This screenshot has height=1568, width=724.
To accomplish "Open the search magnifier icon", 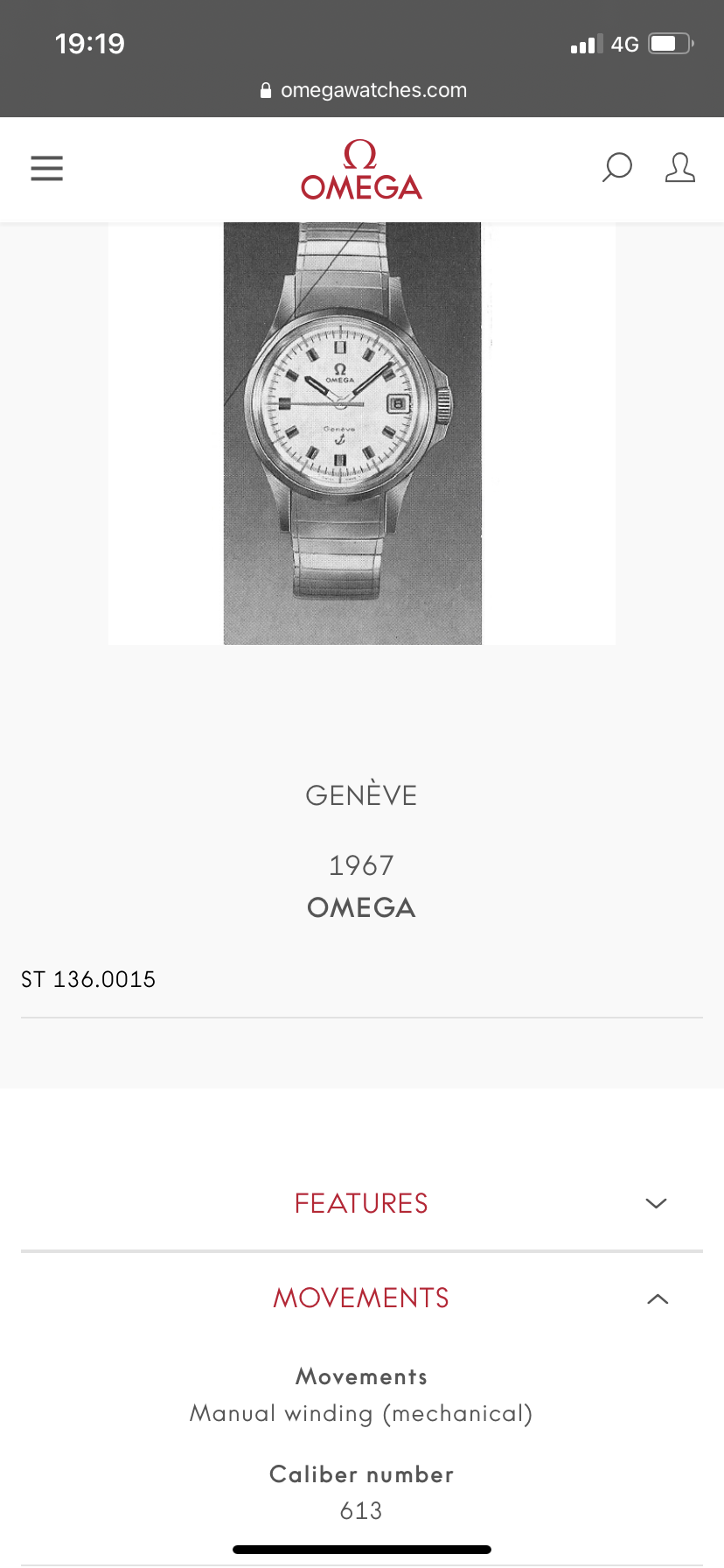I will (x=617, y=167).
